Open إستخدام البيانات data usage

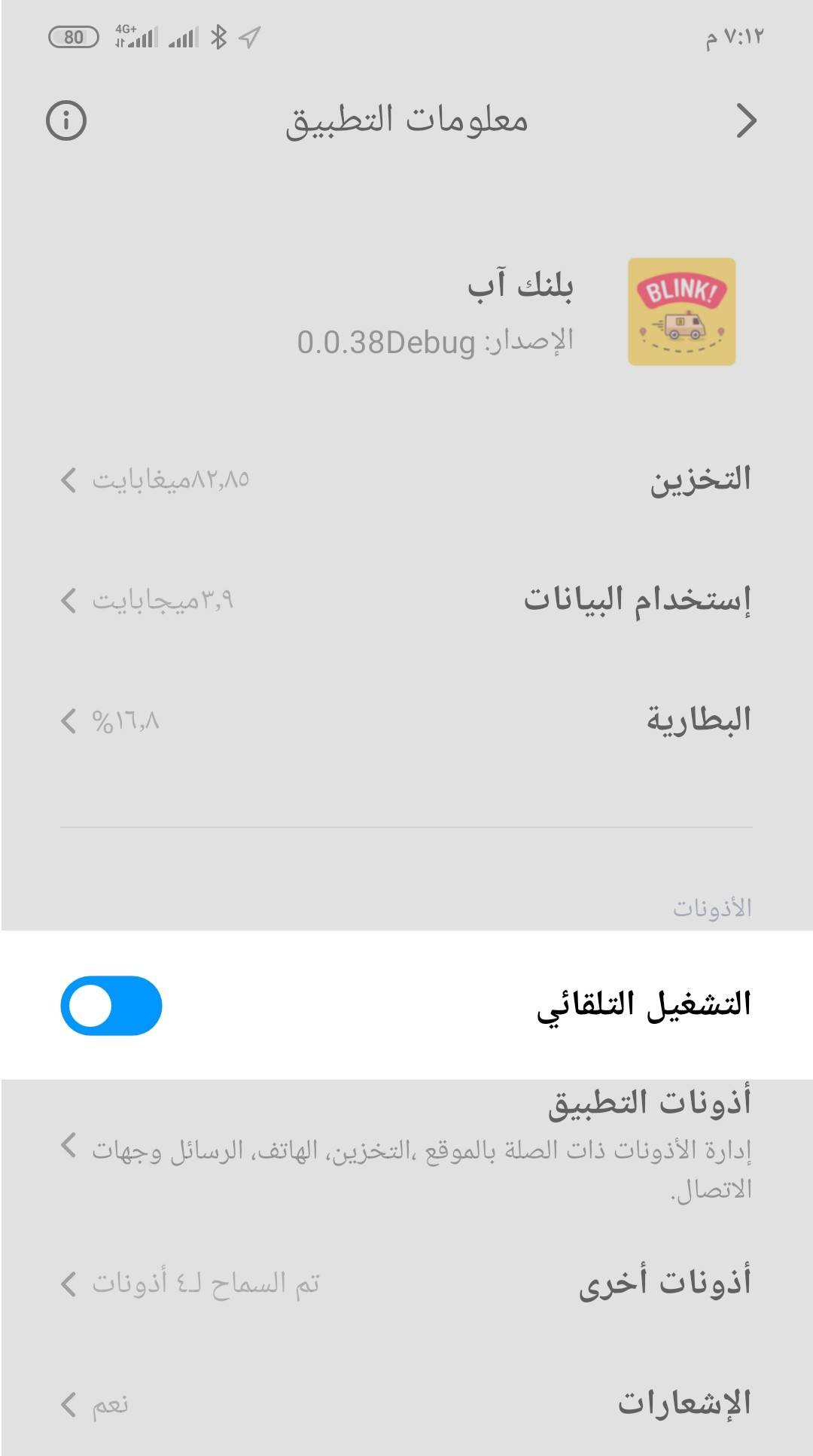pos(406,600)
